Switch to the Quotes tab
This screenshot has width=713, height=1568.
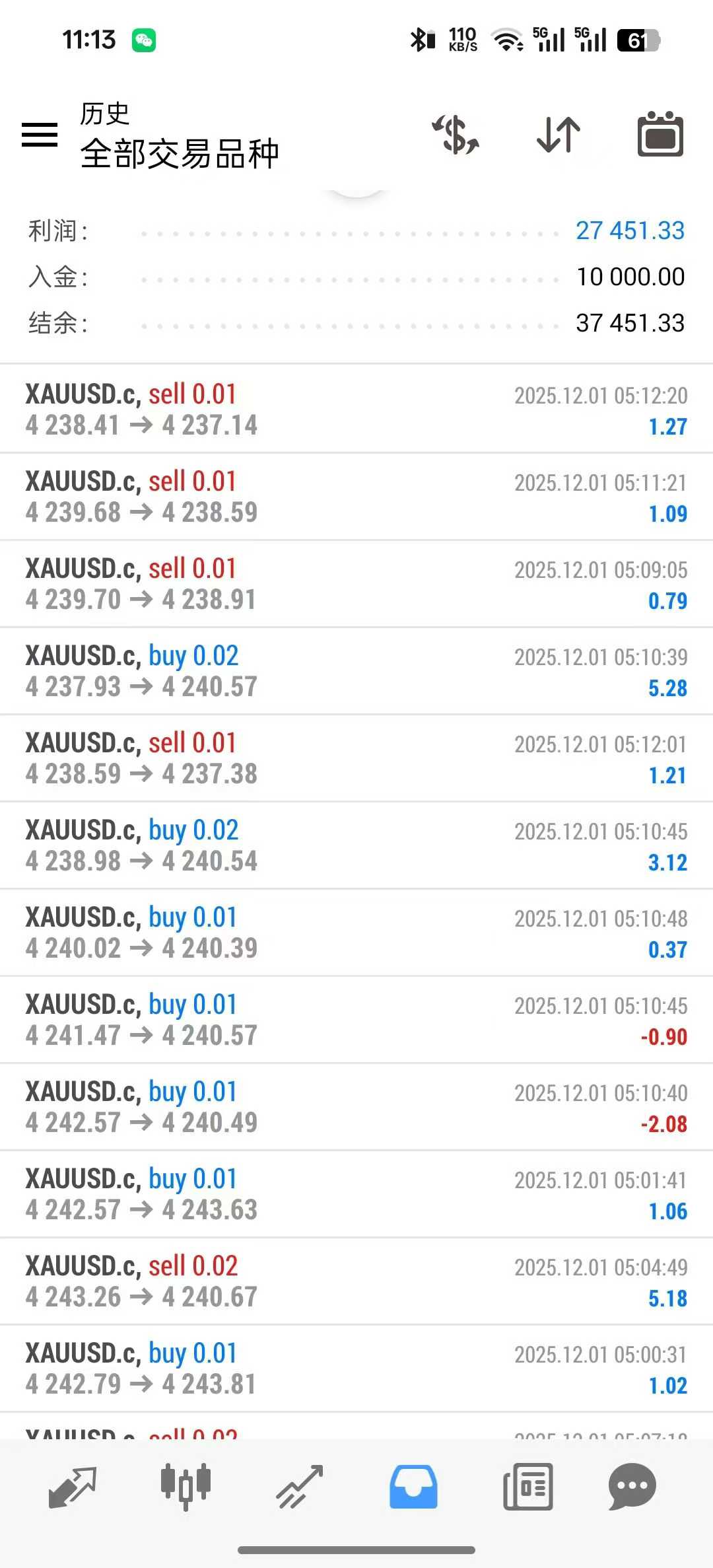(x=73, y=1487)
